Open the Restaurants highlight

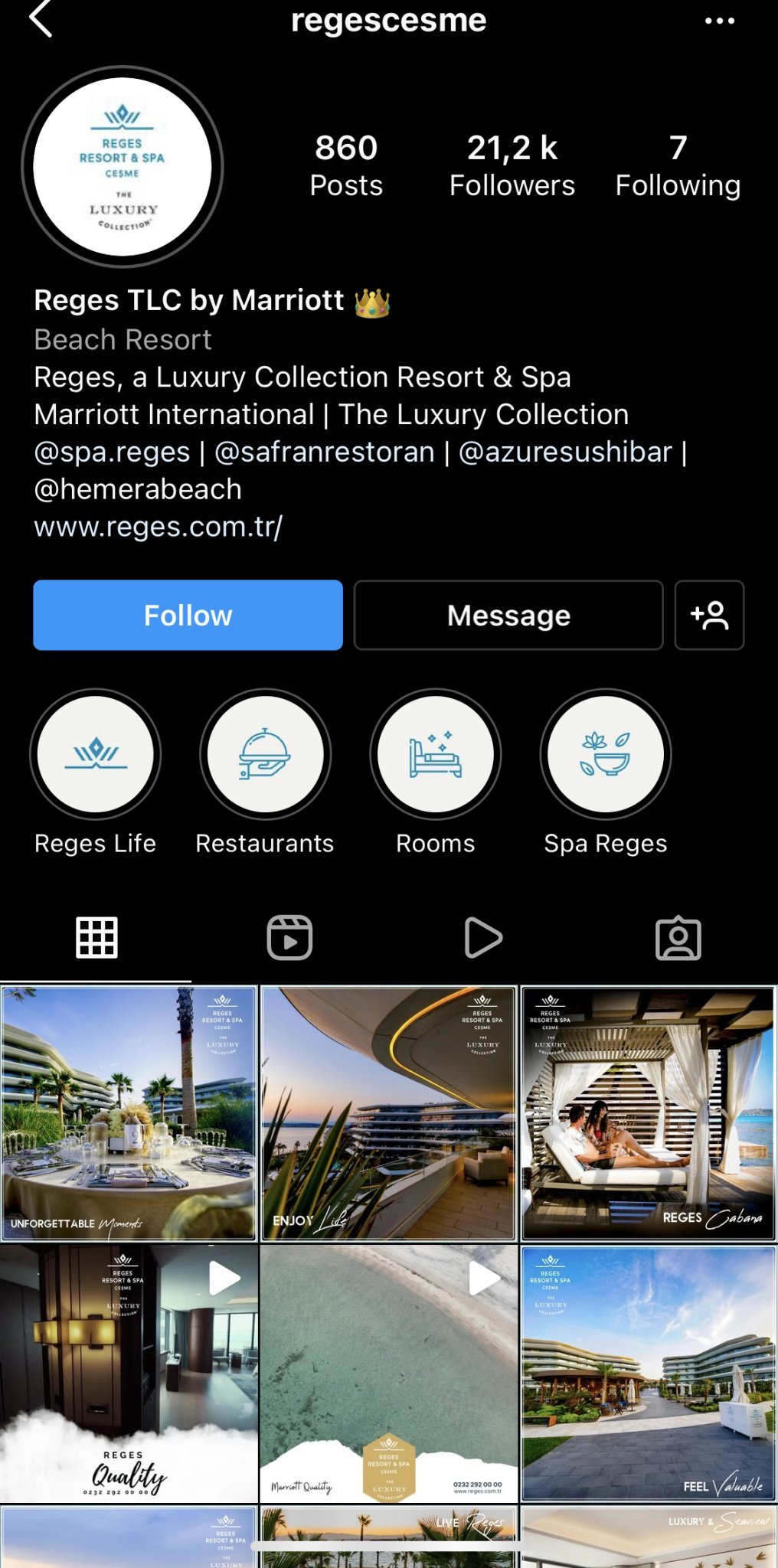click(x=265, y=754)
